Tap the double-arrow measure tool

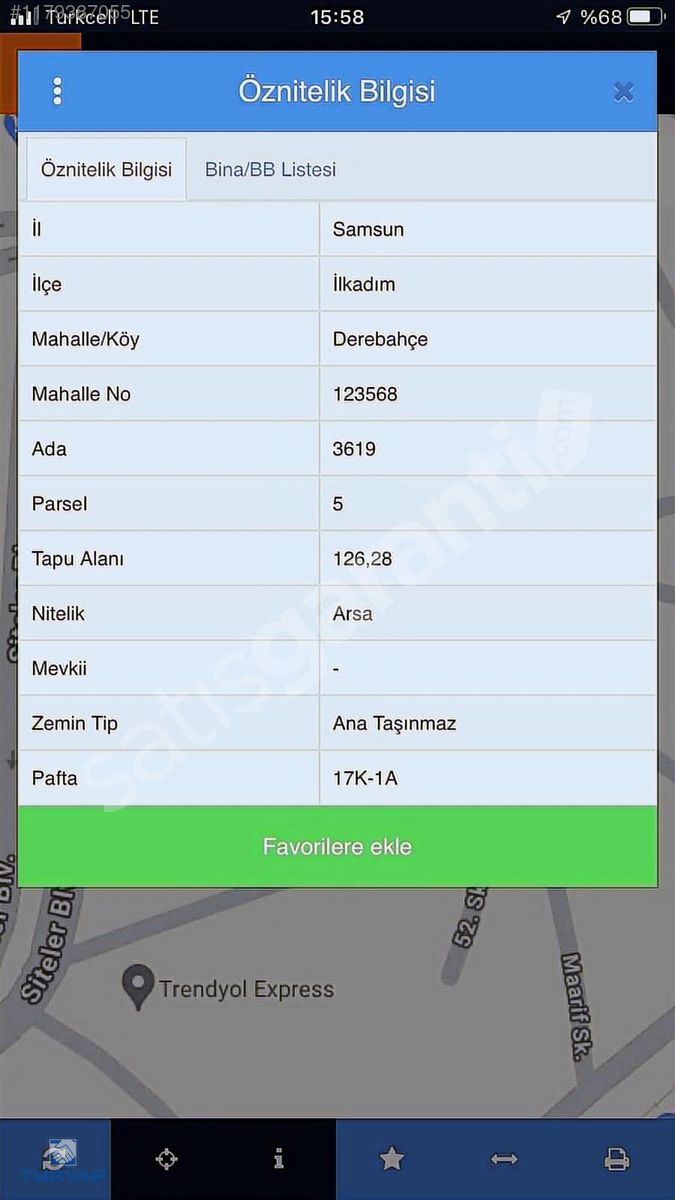[x=504, y=1159]
